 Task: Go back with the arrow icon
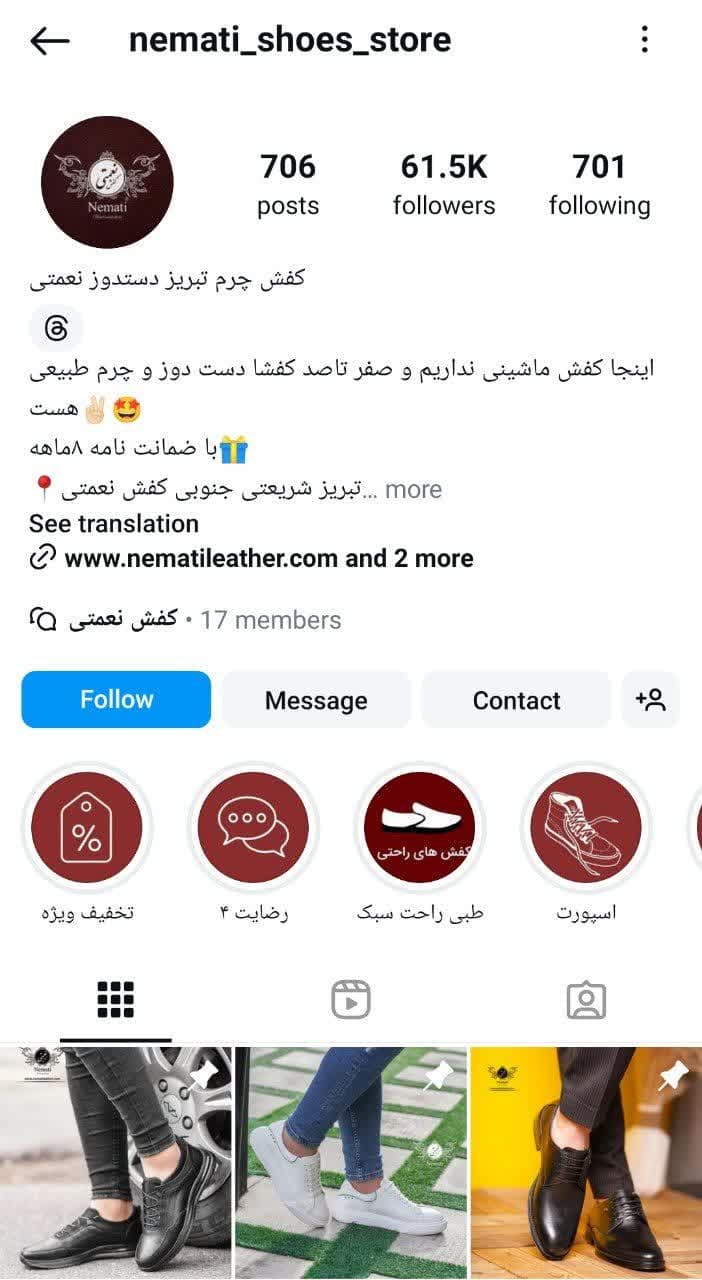click(49, 41)
